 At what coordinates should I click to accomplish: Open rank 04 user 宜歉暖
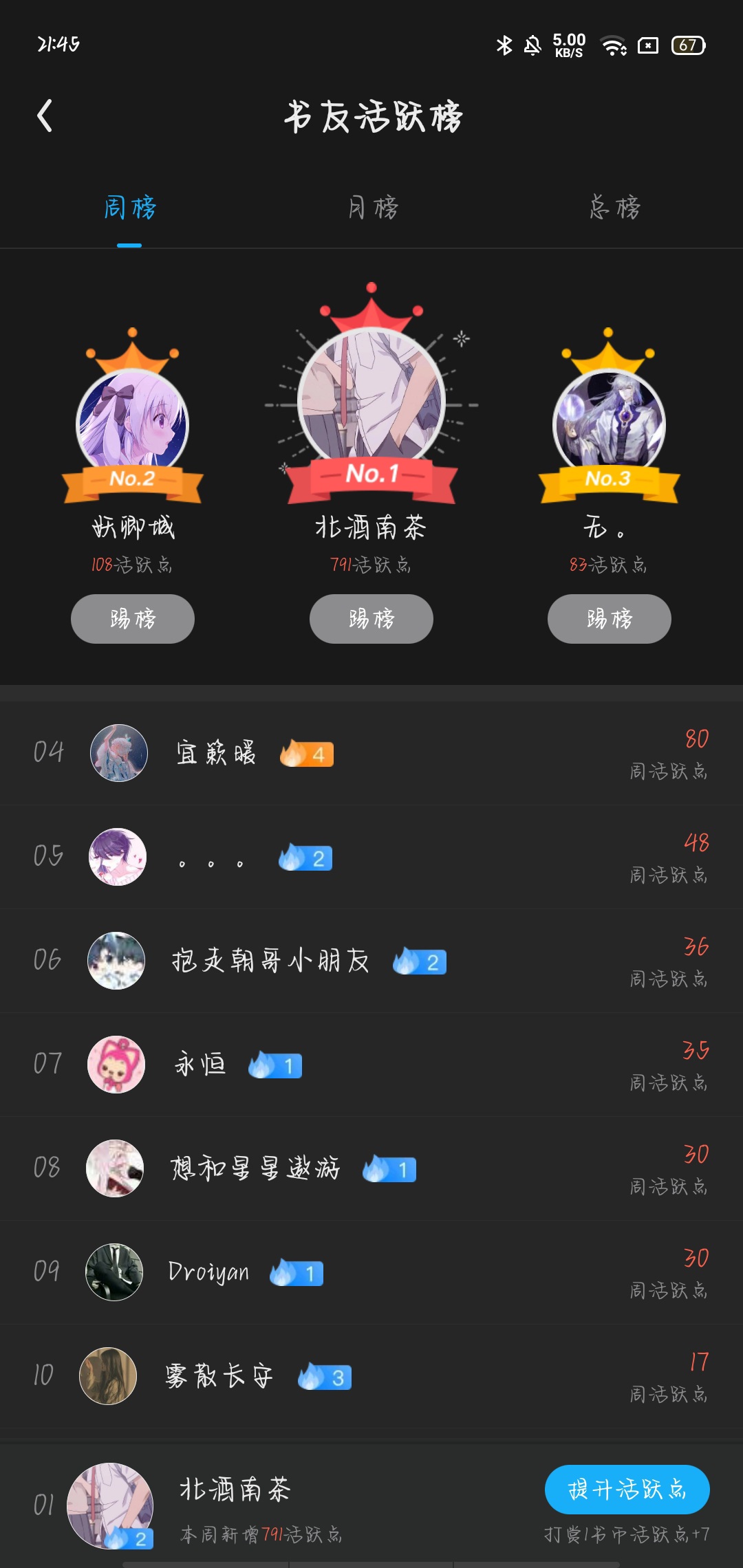point(371,754)
